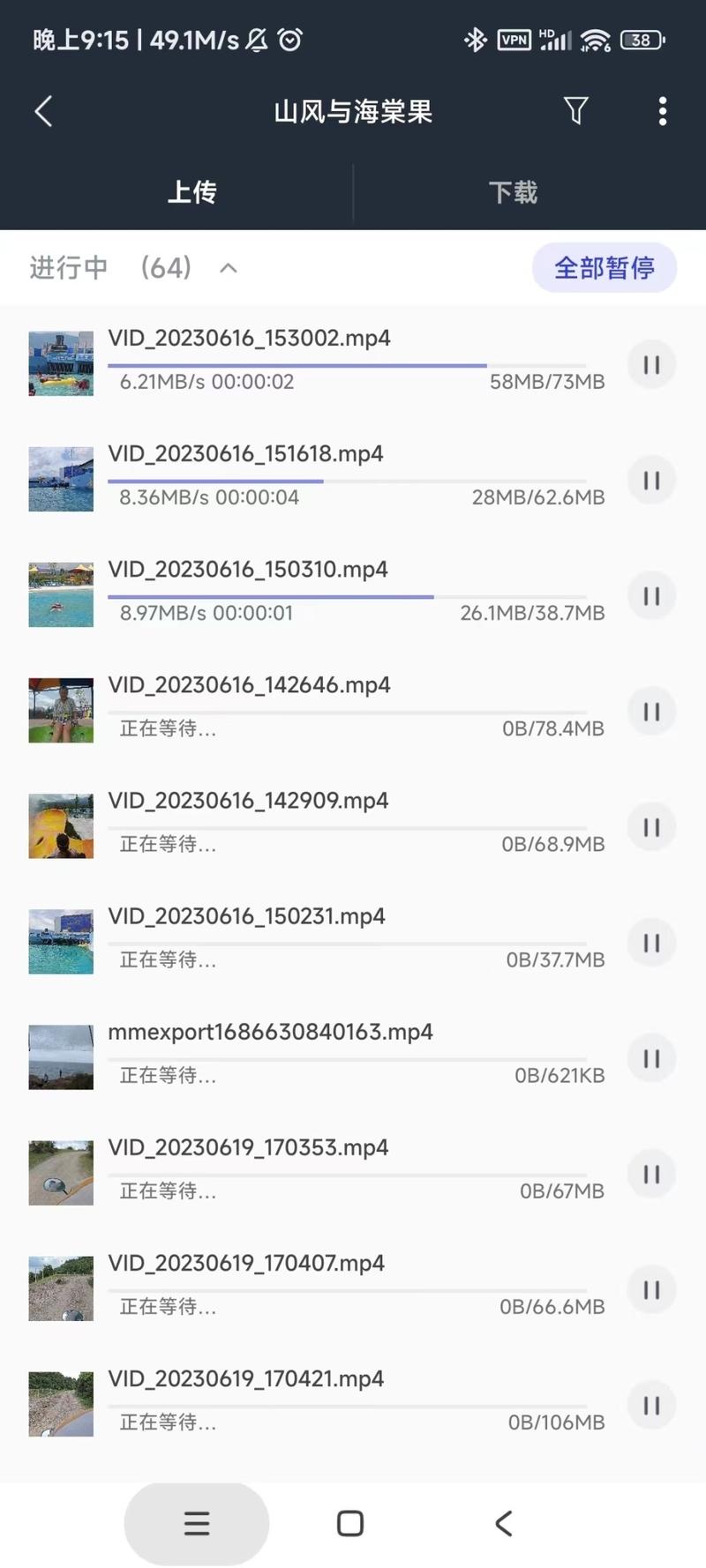Pause the waiting VID_20230616_142909.mp4
706x1568 pixels.
coord(651,826)
